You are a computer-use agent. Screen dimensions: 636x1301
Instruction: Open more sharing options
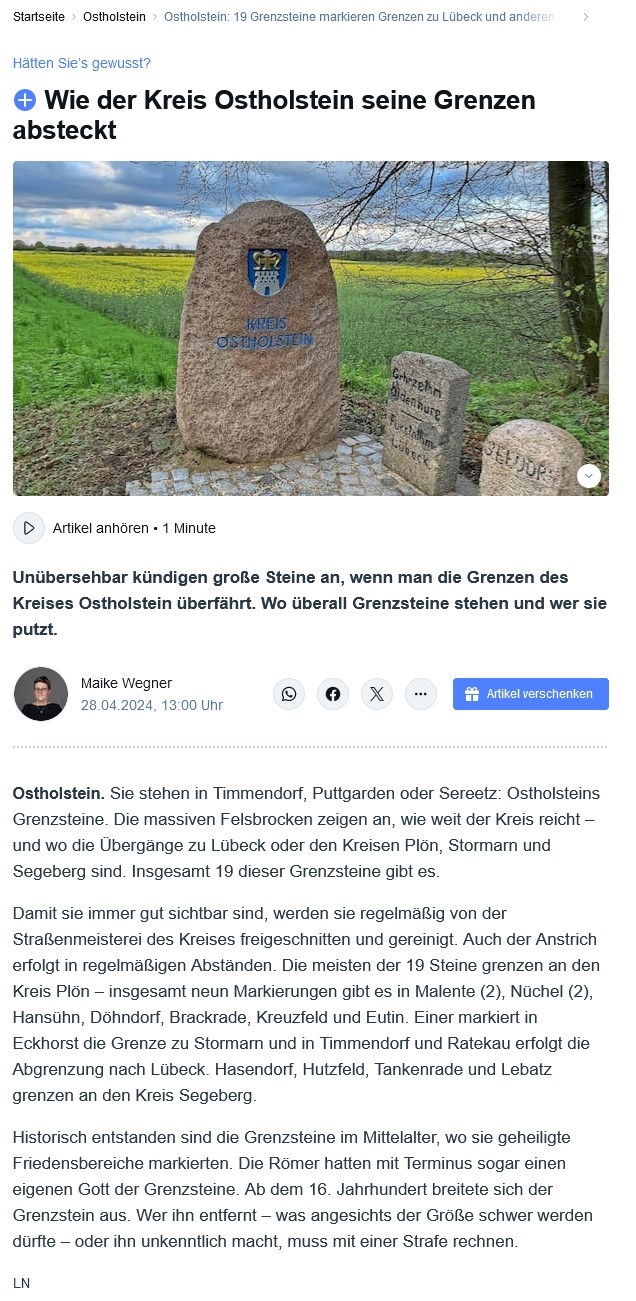click(x=421, y=693)
